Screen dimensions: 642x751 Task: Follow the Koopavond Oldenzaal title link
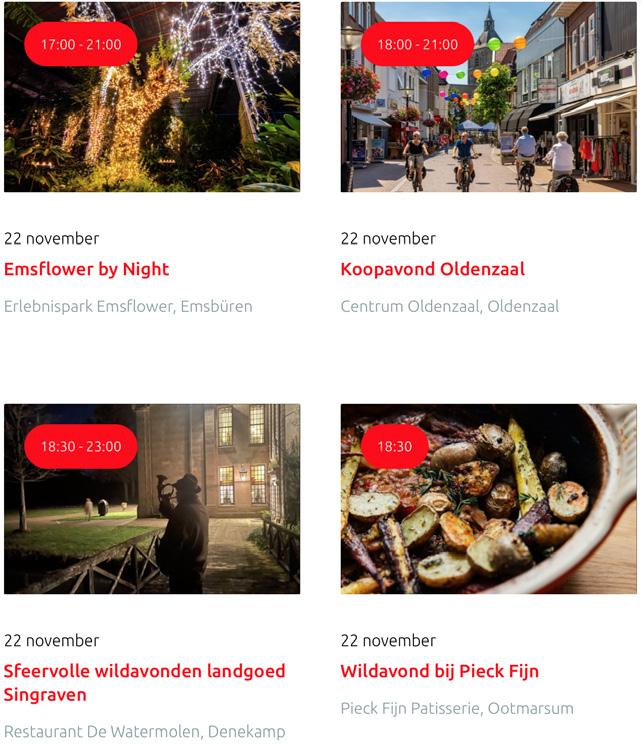[x=432, y=269]
